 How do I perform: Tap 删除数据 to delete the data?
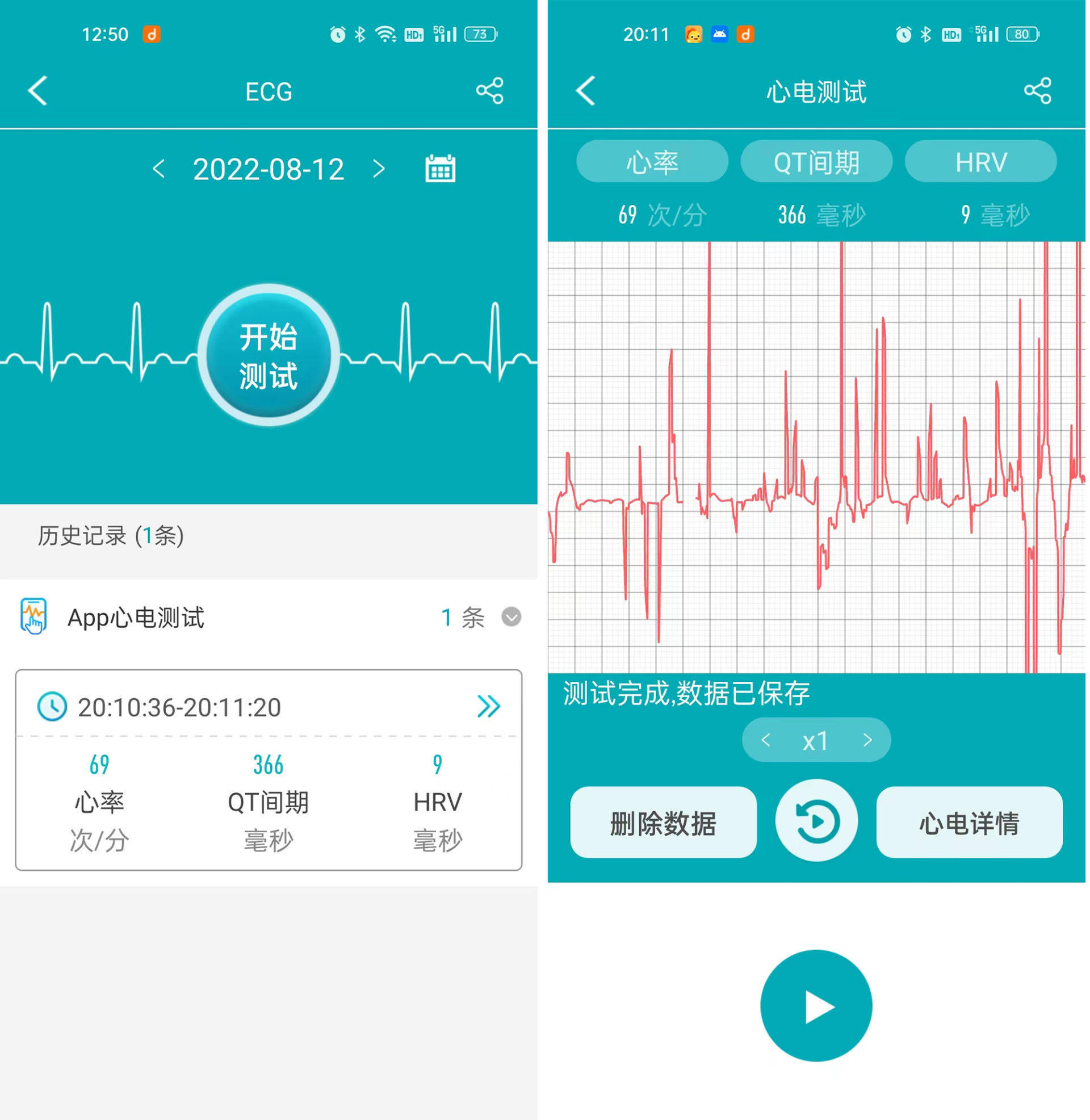click(663, 823)
